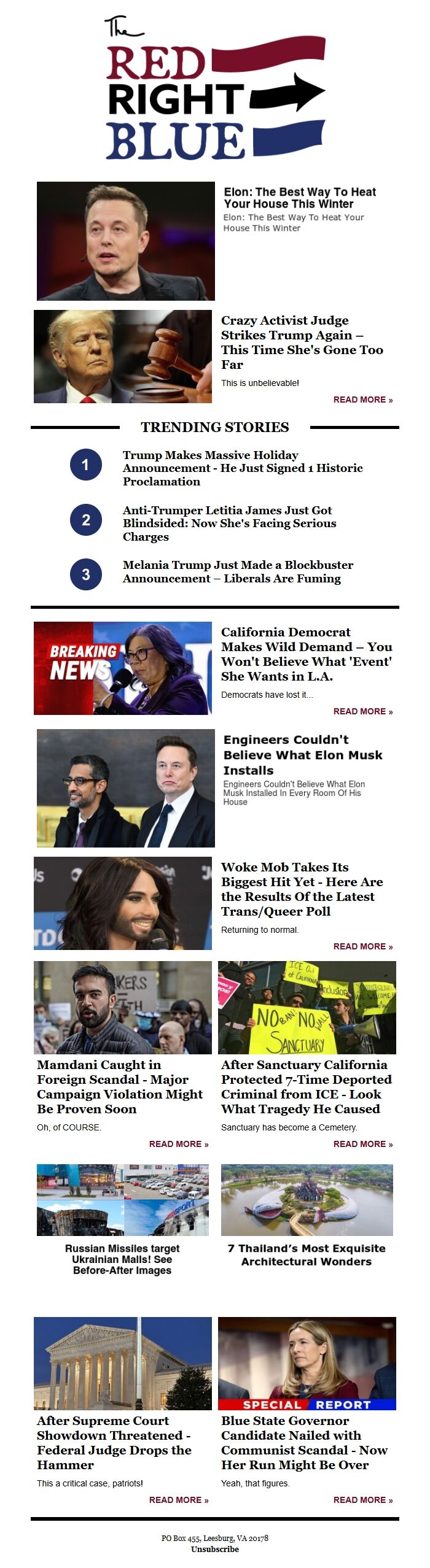Read more on Blue State Governor candidate
Screen dimensions: 430x1568
click(362, 1500)
